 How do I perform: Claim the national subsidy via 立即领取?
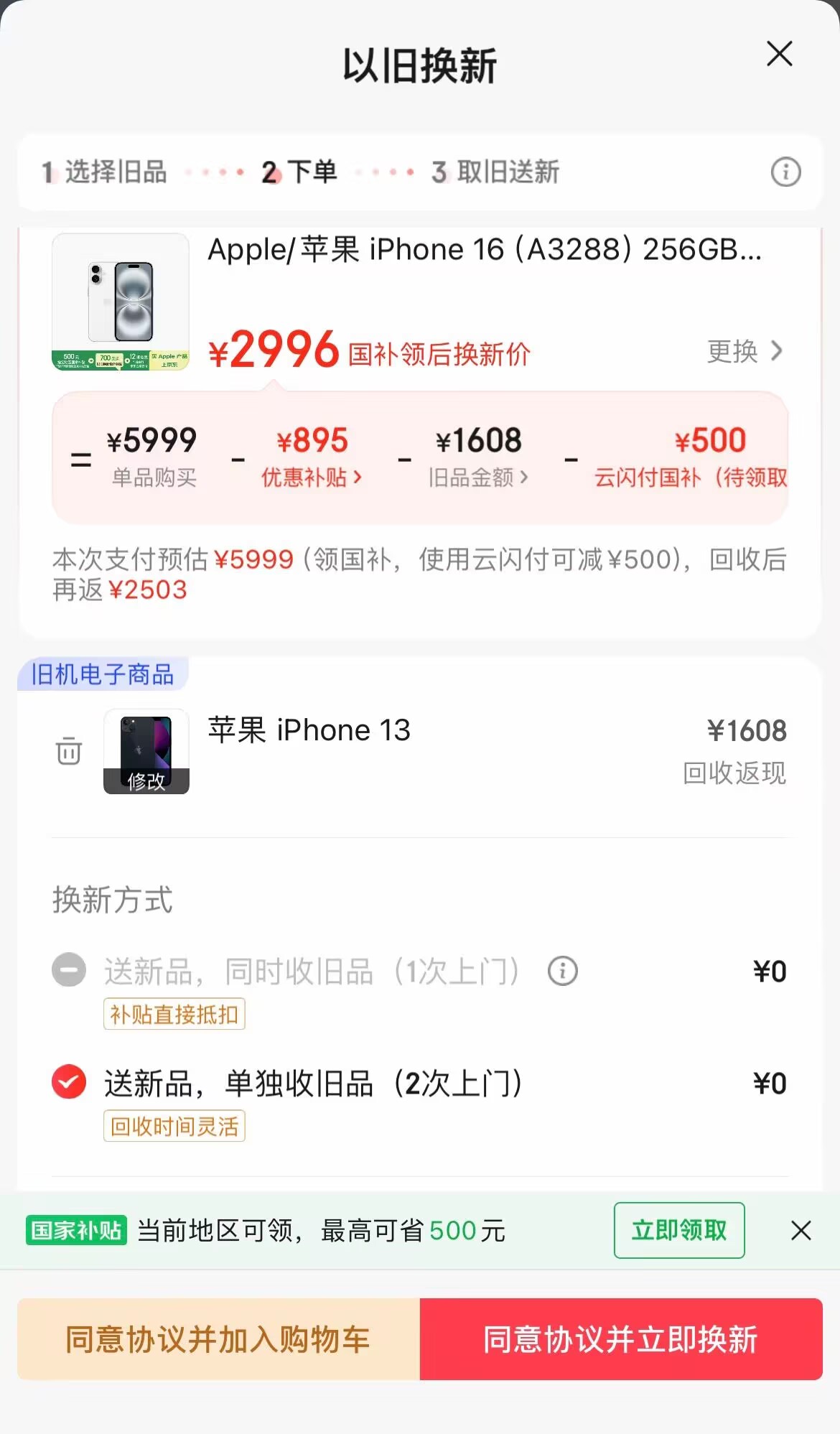pyautogui.click(x=678, y=1230)
